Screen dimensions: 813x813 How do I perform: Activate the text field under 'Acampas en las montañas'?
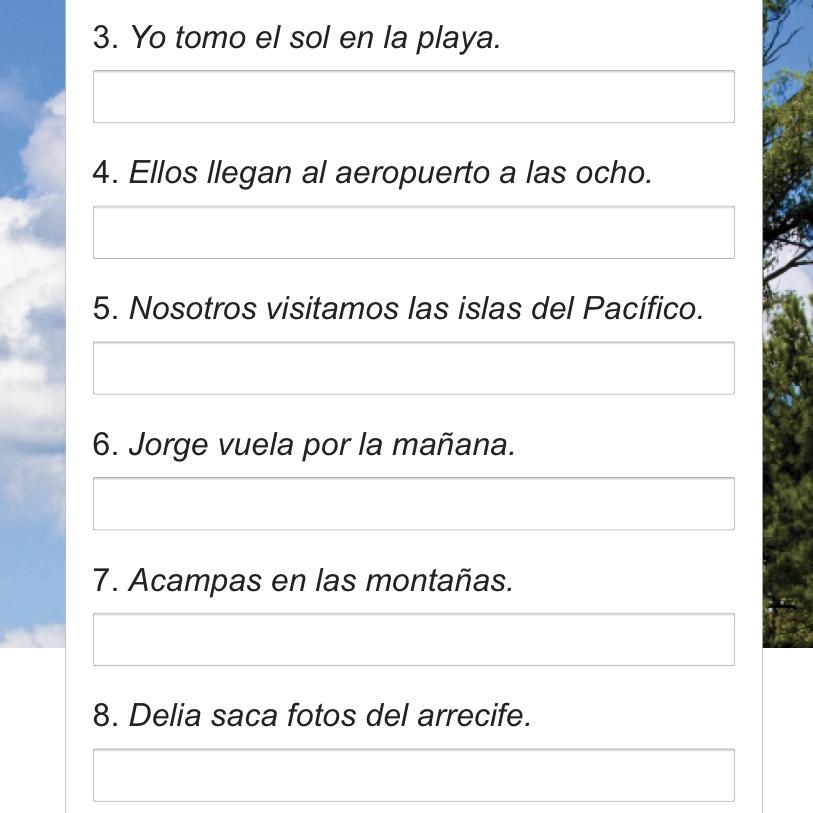point(413,639)
